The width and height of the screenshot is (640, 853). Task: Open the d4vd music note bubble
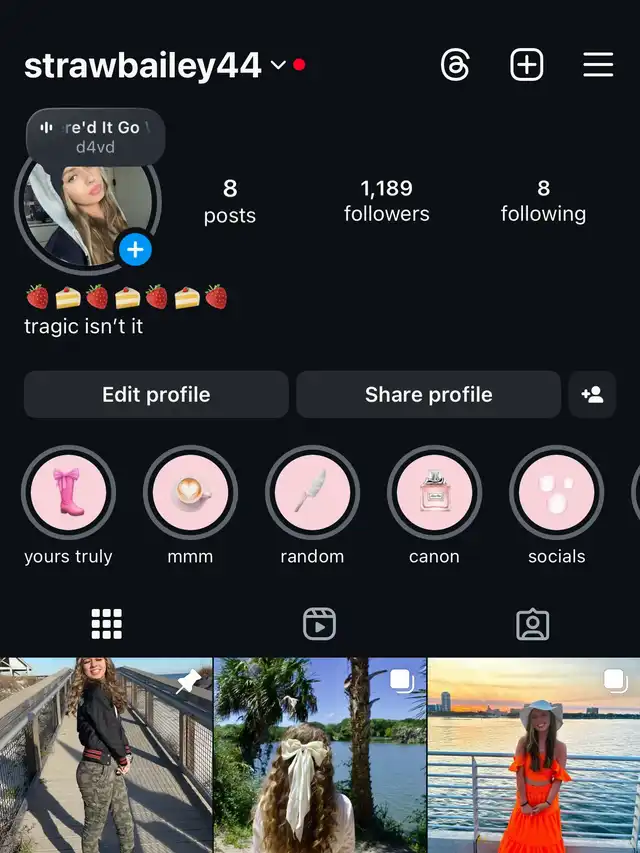(x=95, y=136)
